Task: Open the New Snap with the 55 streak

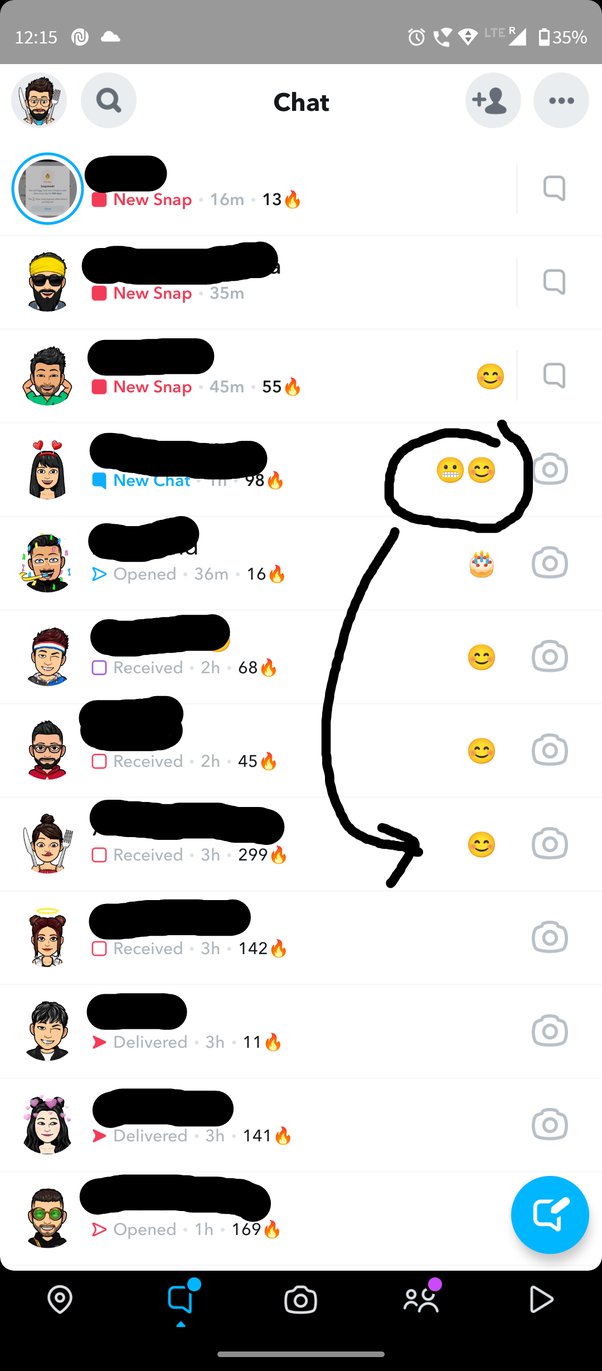Action: click(x=250, y=376)
